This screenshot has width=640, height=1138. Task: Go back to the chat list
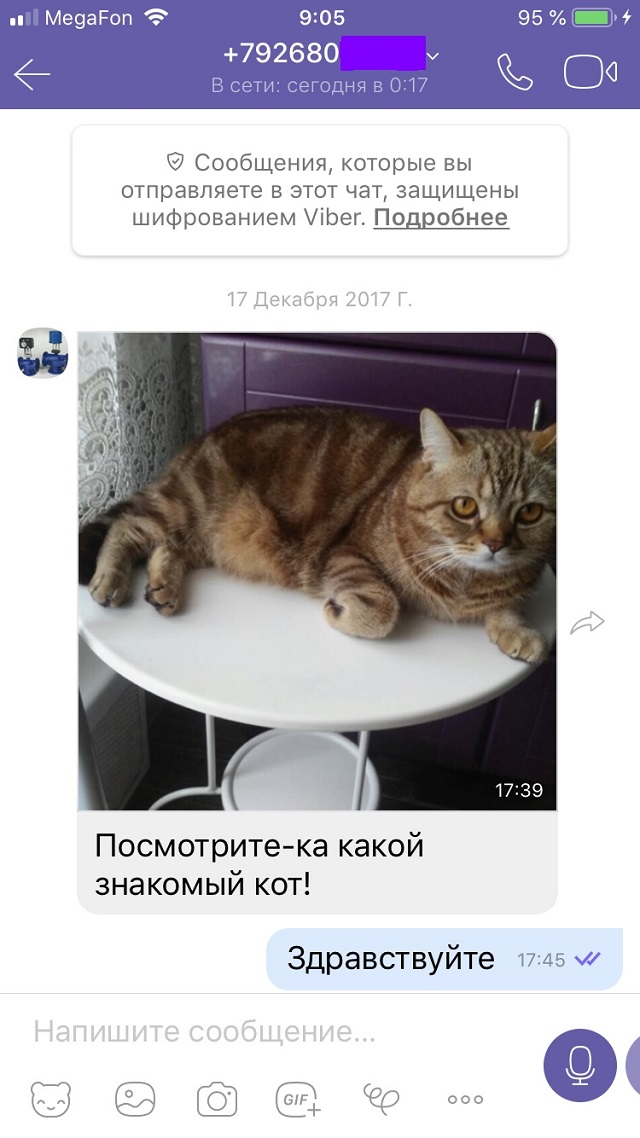pyautogui.click(x=32, y=74)
